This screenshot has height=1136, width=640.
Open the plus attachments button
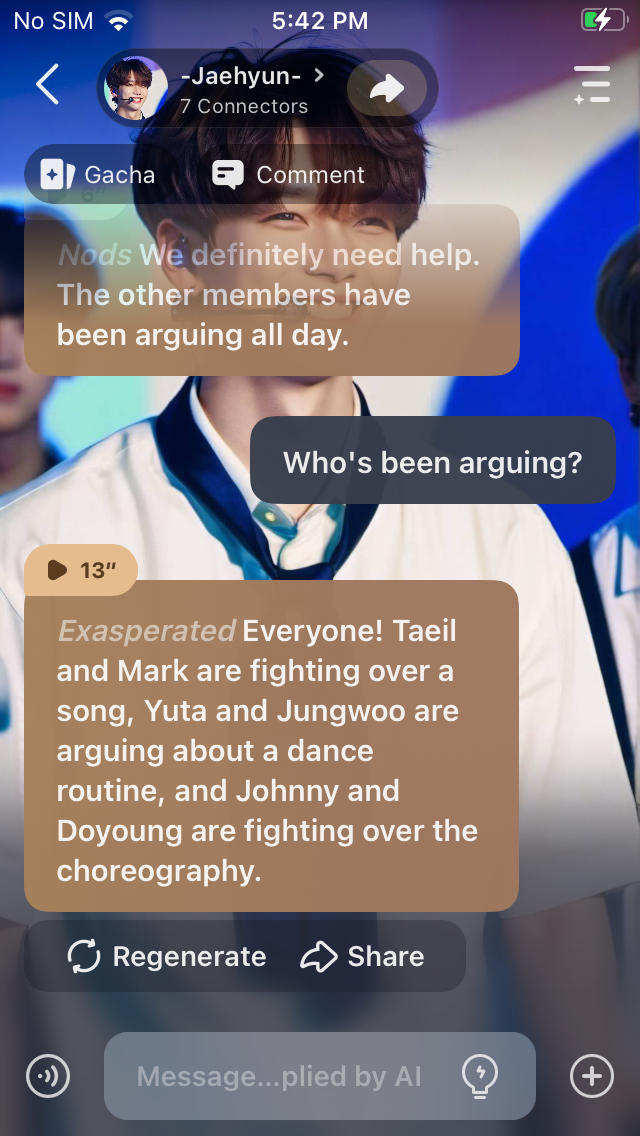click(591, 1076)
